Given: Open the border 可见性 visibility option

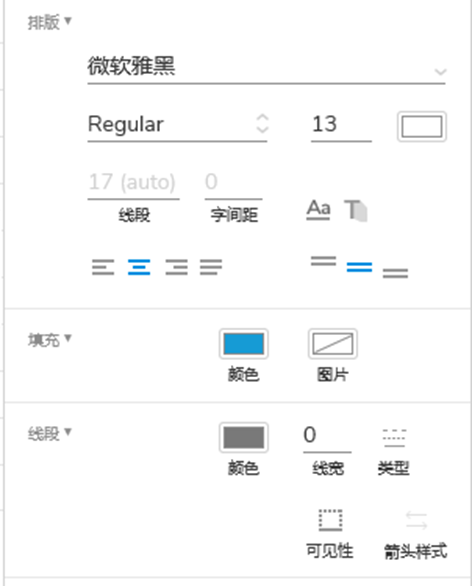Looking at the screenshot, I should click(x=330, y=520).
